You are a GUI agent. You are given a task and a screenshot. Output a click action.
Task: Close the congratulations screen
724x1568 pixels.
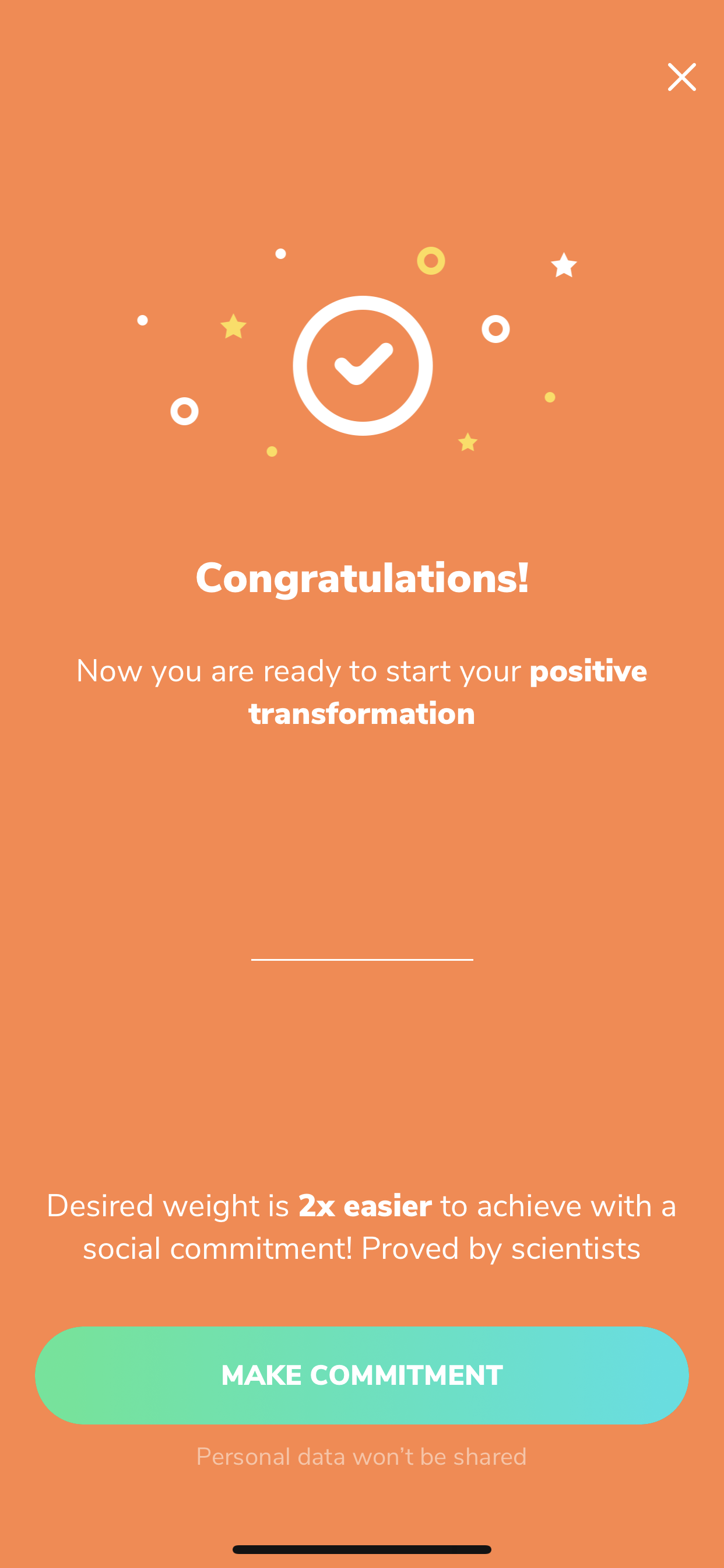click(681, 78)
